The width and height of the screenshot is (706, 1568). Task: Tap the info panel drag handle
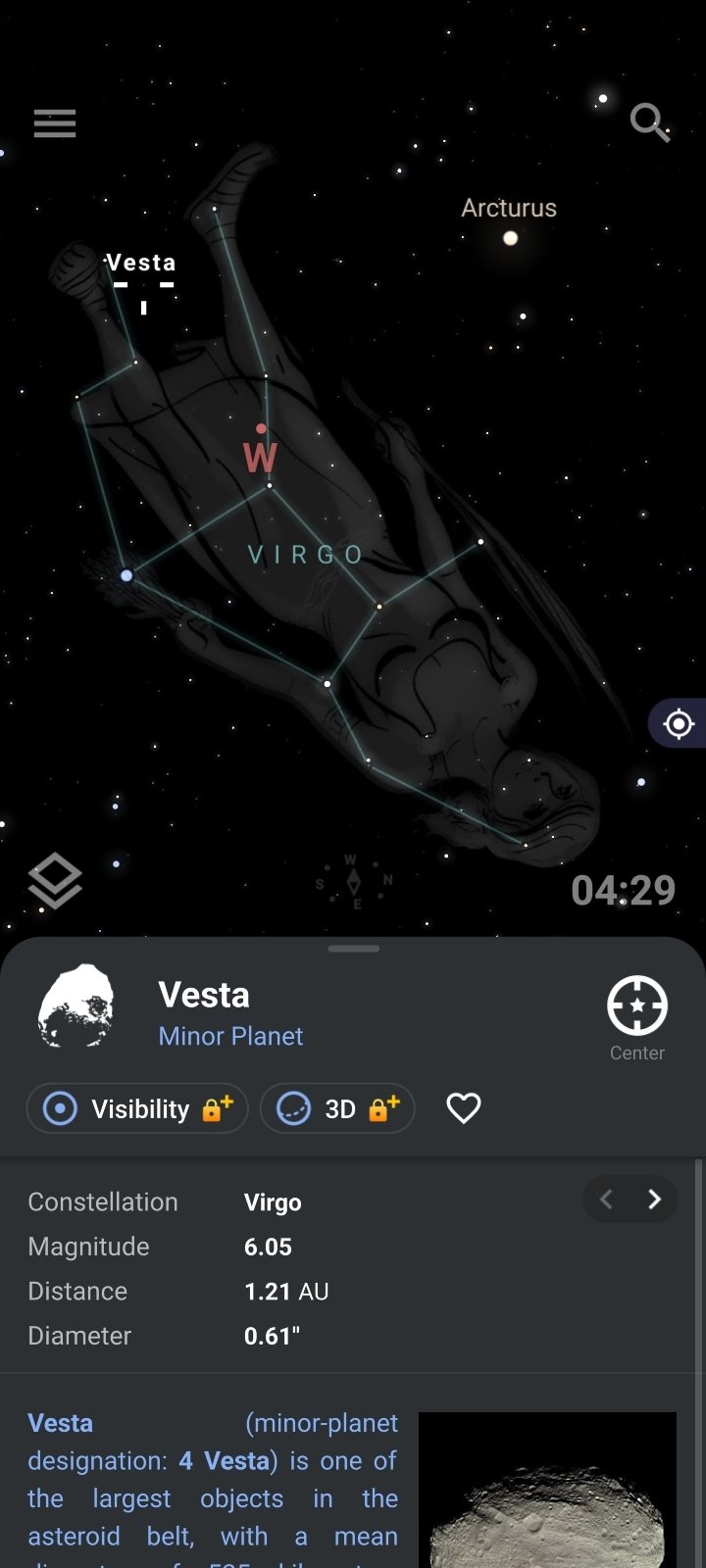354,949
